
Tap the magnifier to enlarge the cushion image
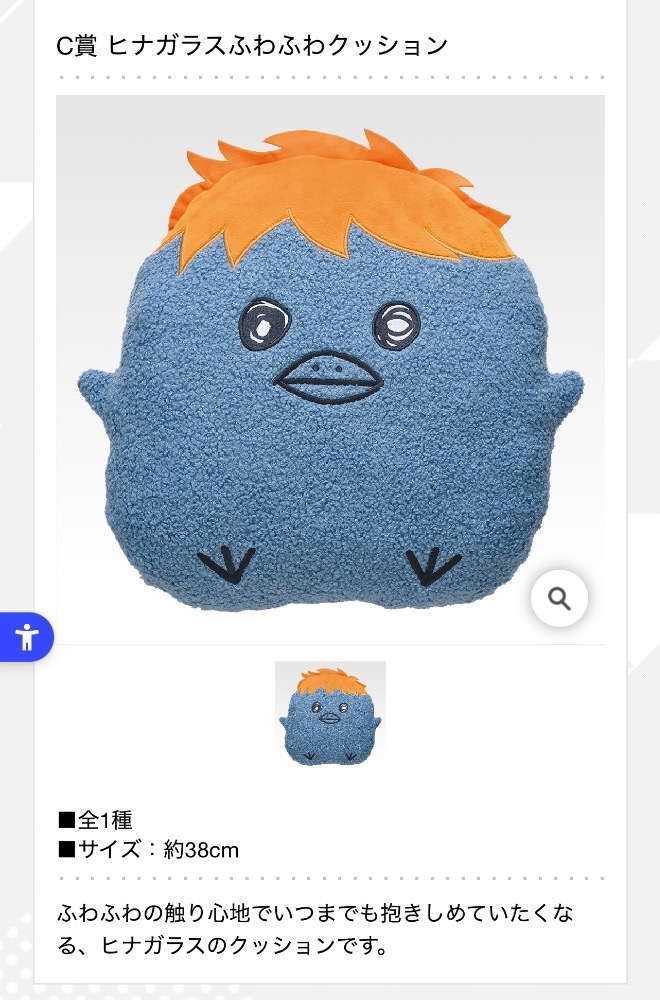point(559,599)
